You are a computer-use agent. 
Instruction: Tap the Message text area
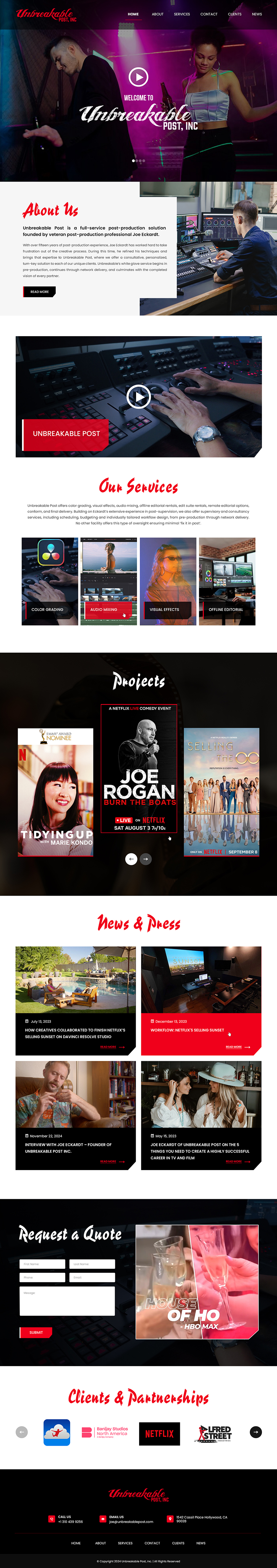coord(67,1301)
